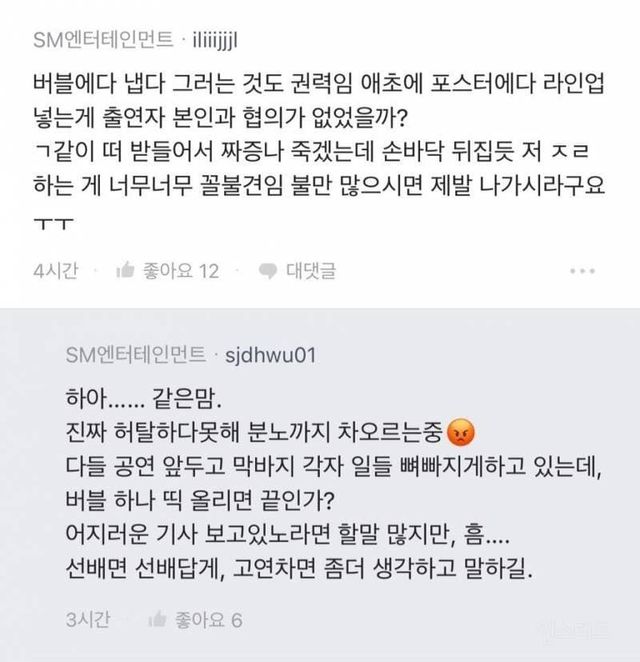Viewport: 640px width, 662px height.
Task: Like the comment by iliiijjjl
Action: click(166, 270)
